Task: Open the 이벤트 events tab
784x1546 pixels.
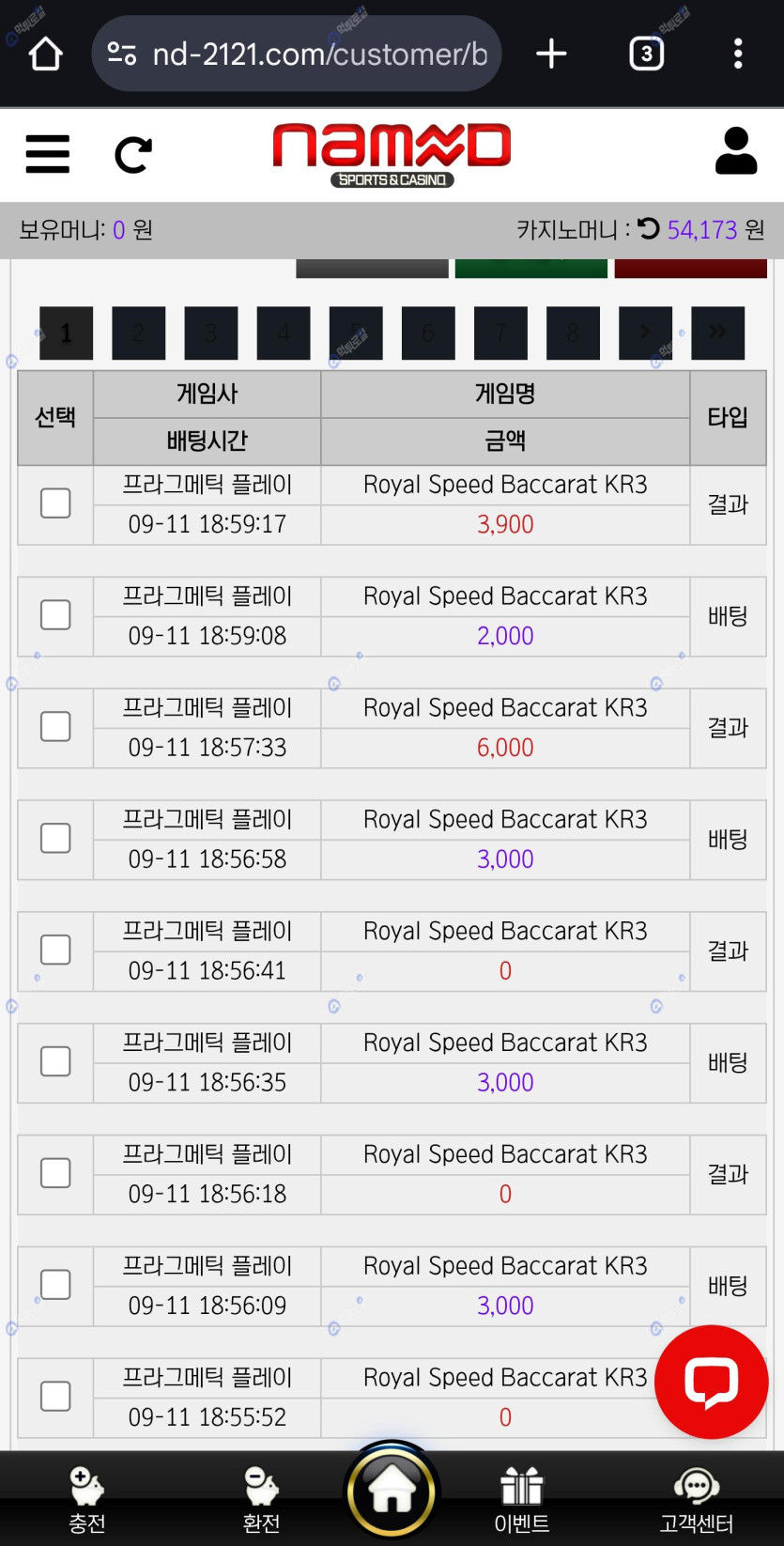Action: [521, 1499]
